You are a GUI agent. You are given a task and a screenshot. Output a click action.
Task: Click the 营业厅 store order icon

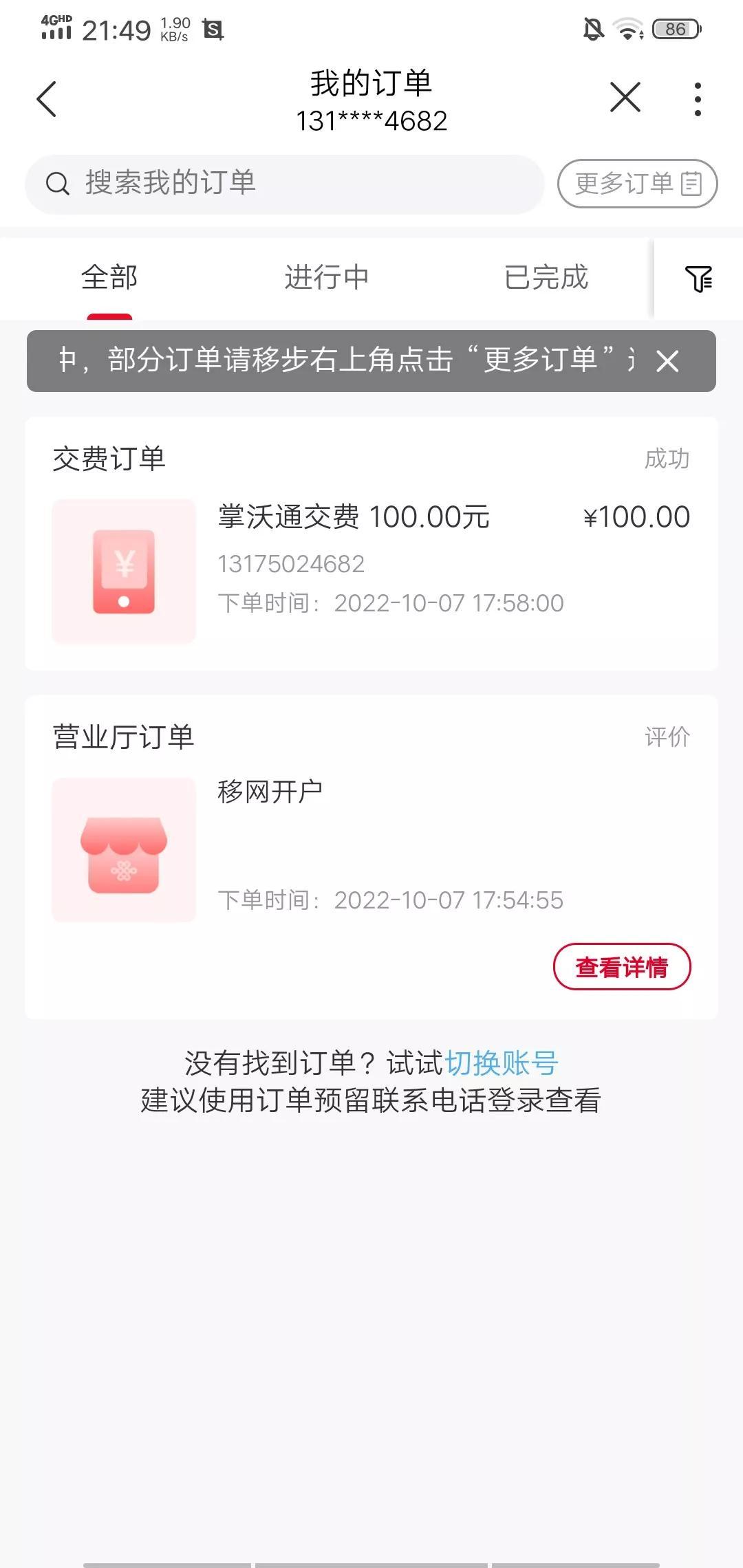coord(123,851)
